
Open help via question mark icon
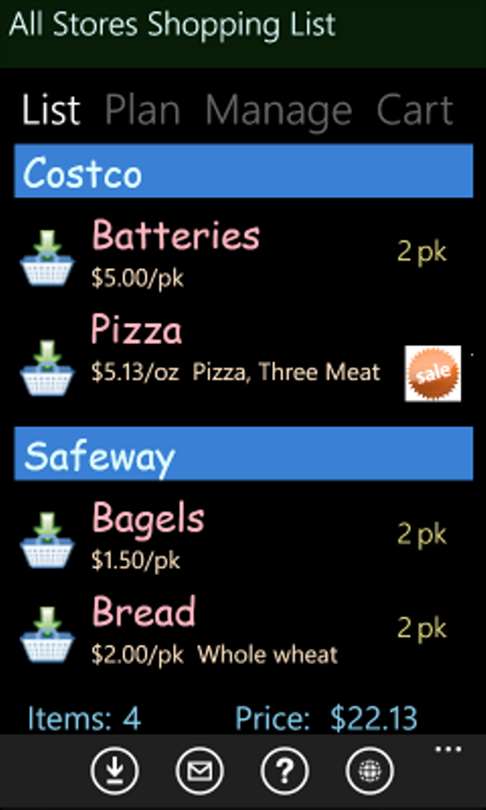[285, 772]
